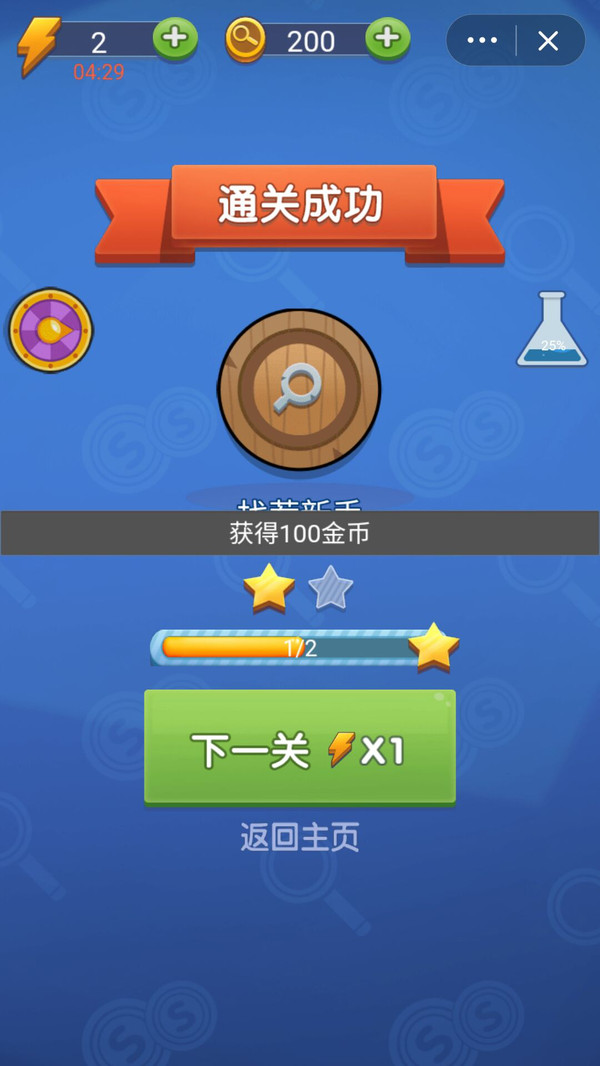Open the lucky spin wheel
The image size is (600, 1066).
(x=51, y=330)
